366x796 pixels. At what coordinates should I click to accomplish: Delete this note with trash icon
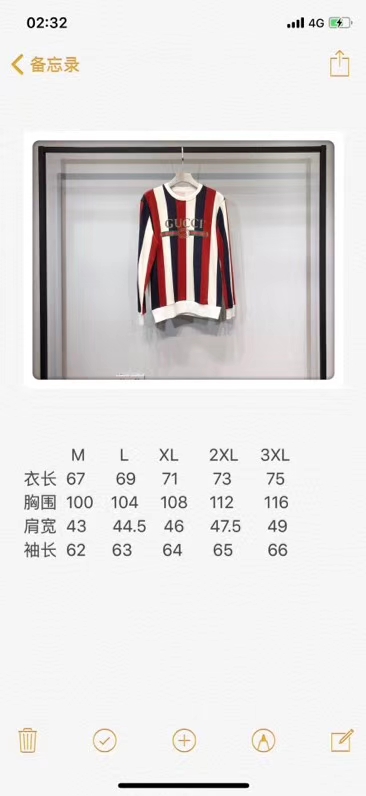click(27, 741)
